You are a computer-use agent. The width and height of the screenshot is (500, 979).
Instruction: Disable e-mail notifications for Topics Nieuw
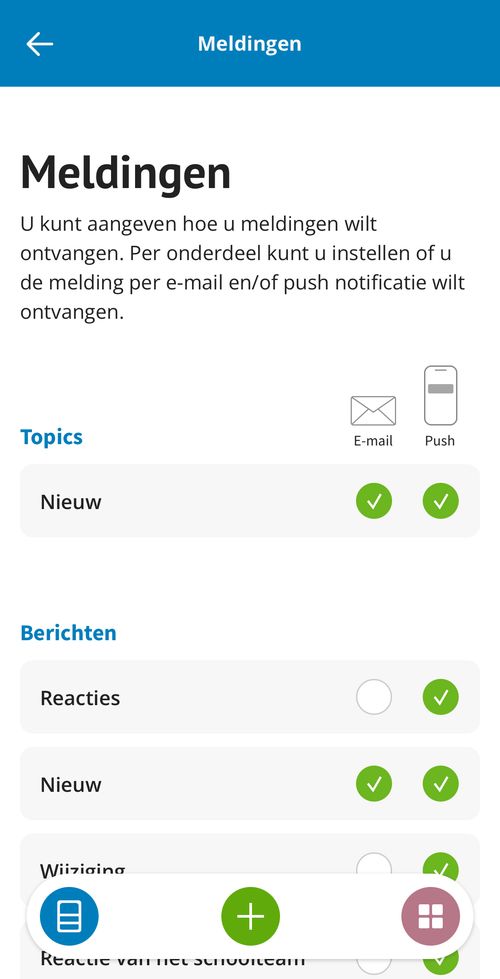point(374,501)
